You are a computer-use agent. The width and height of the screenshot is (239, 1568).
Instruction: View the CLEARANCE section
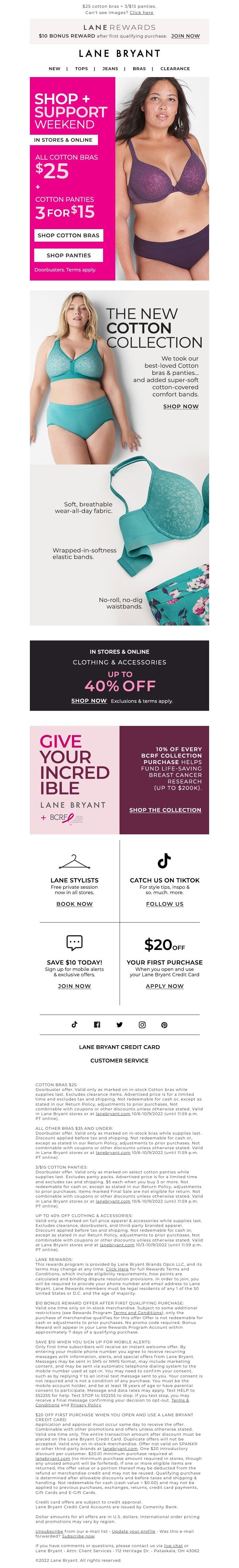[174, 69]
